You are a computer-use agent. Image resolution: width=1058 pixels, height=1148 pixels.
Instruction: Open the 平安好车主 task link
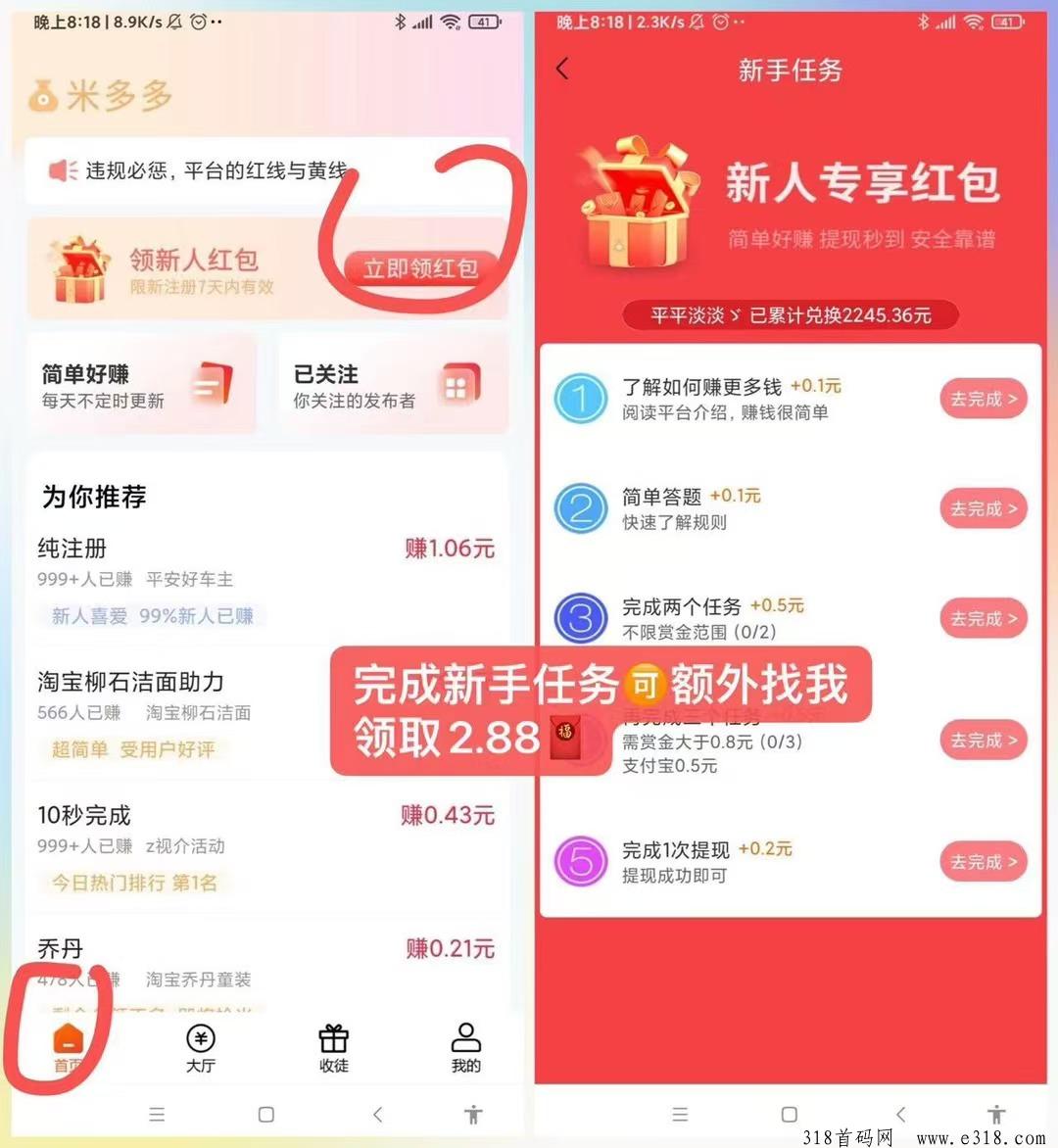pos(188,579)
